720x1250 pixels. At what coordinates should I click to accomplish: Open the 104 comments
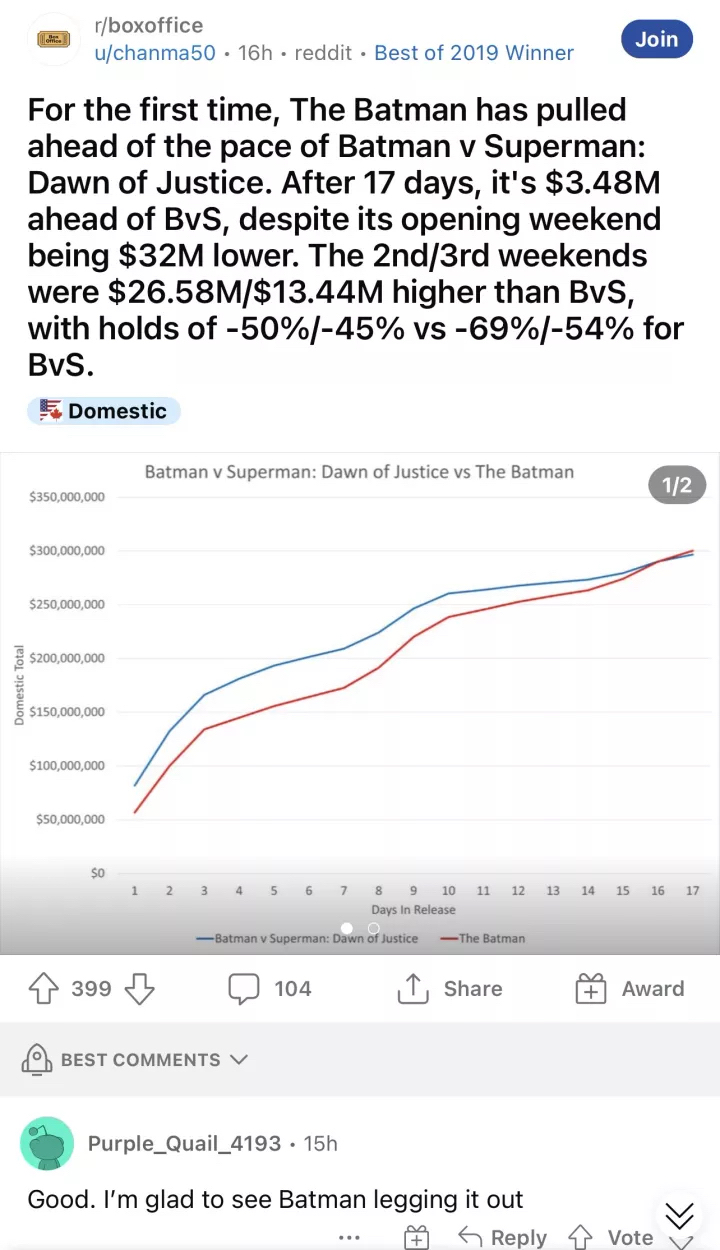pyautogui.click(x=270, y=989)
